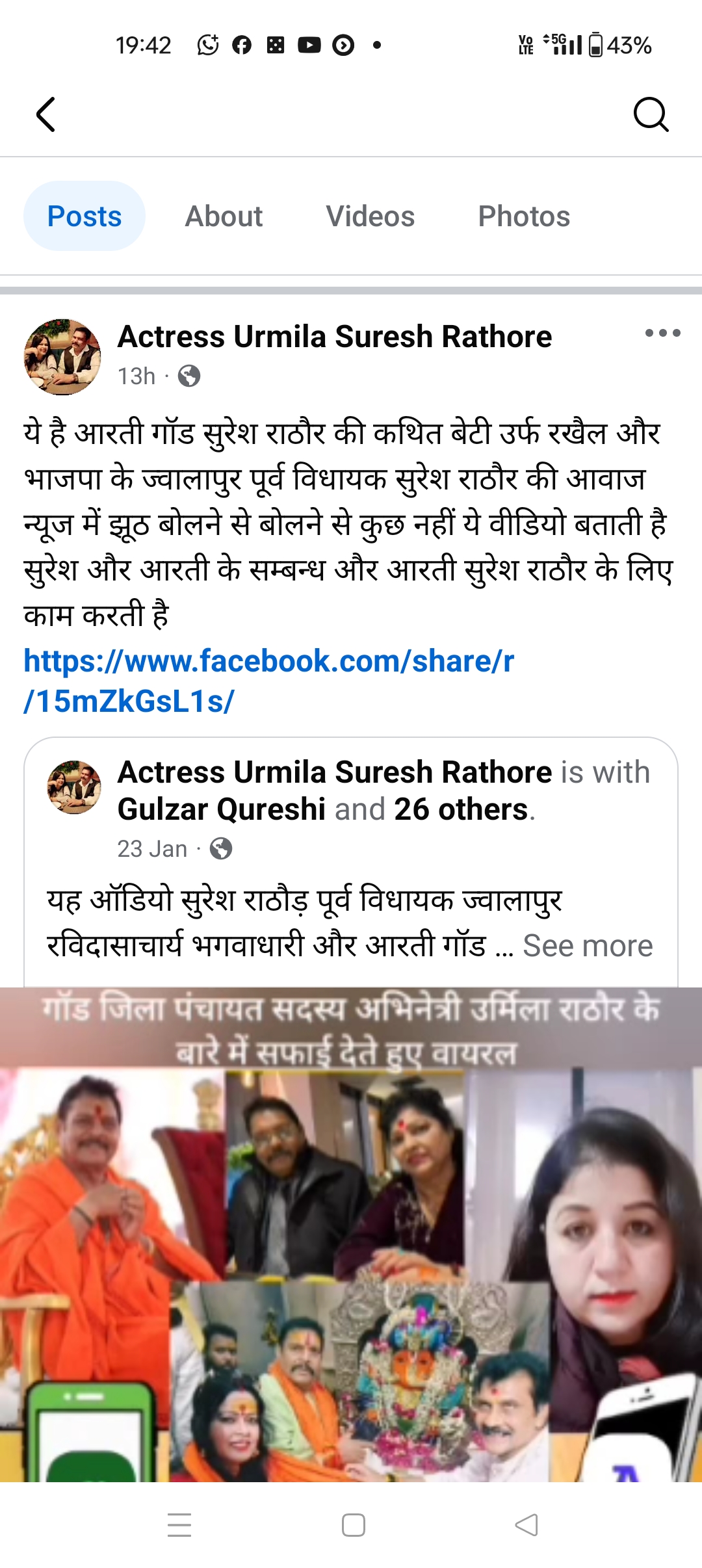Open search from the top bar
This screenshot has height=1568, width=702.
click(x=651, y=115)
